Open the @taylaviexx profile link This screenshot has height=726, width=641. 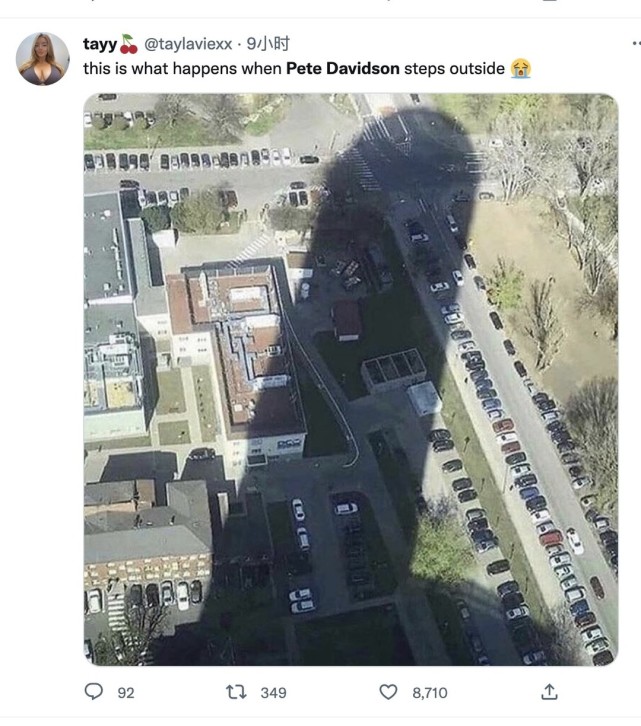[x=189, y=45]
